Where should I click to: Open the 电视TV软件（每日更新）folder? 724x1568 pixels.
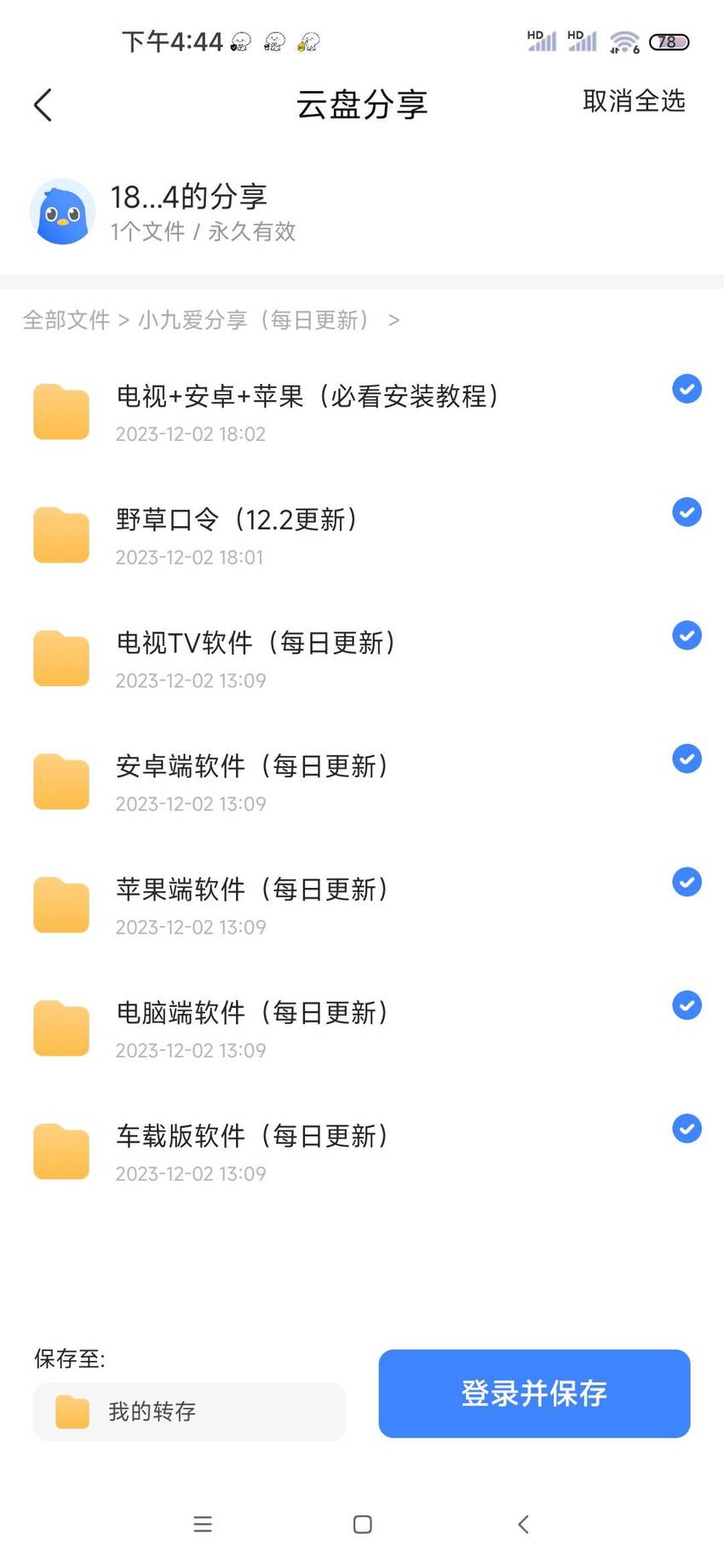tap(362, 659)
